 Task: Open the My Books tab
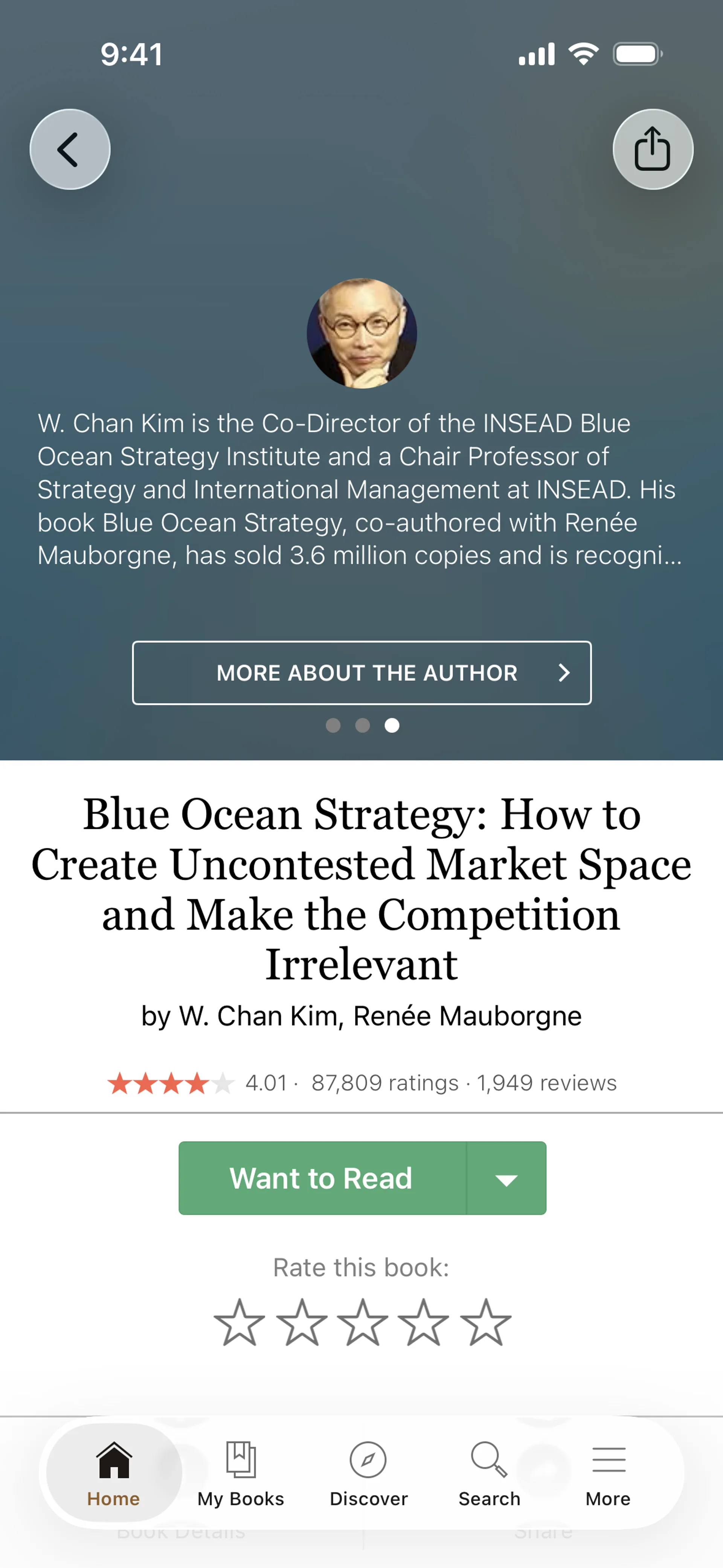(x=241, y=1473)
